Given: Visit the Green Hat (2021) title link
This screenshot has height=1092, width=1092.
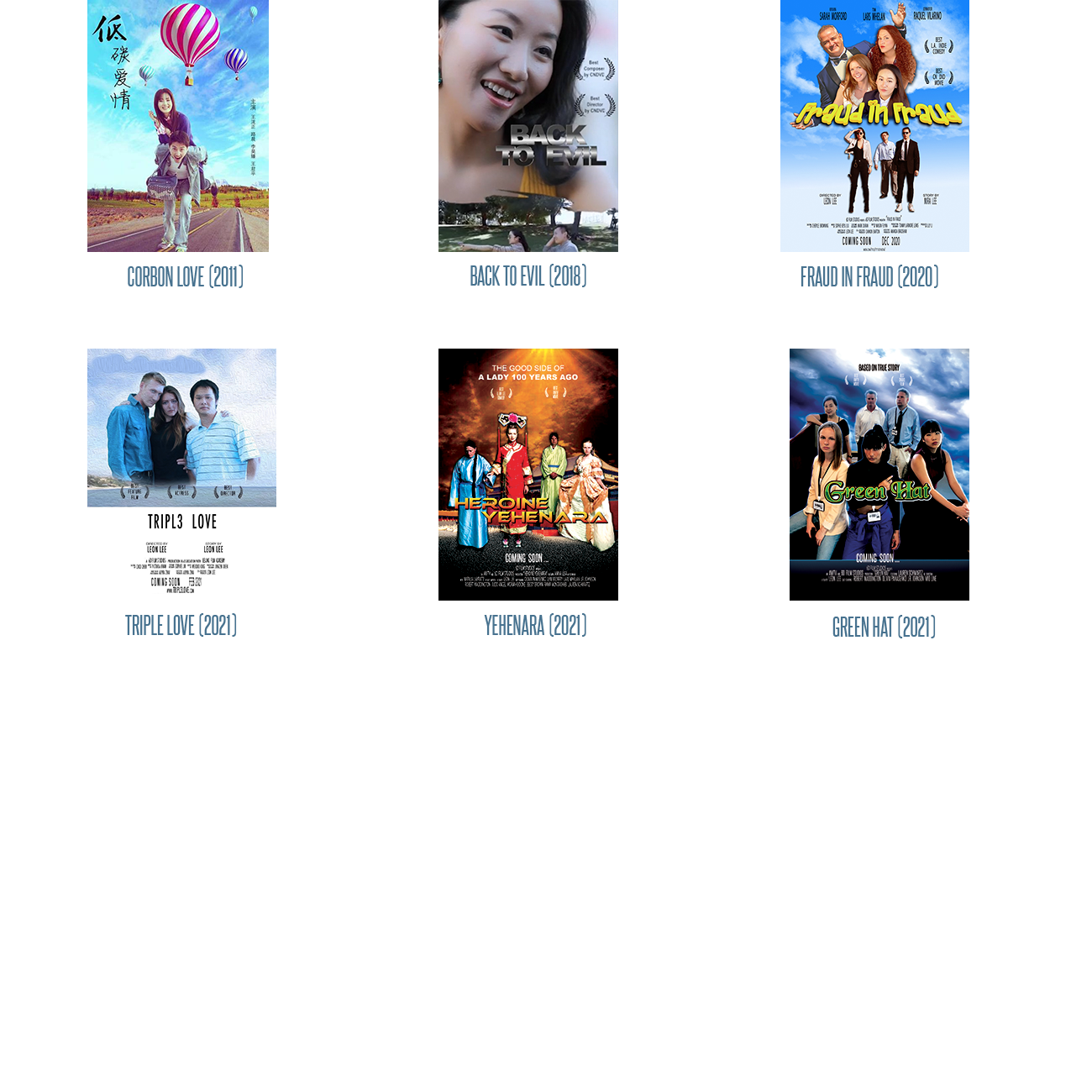Looking at the screenshot, I should (x=885, y=627).
